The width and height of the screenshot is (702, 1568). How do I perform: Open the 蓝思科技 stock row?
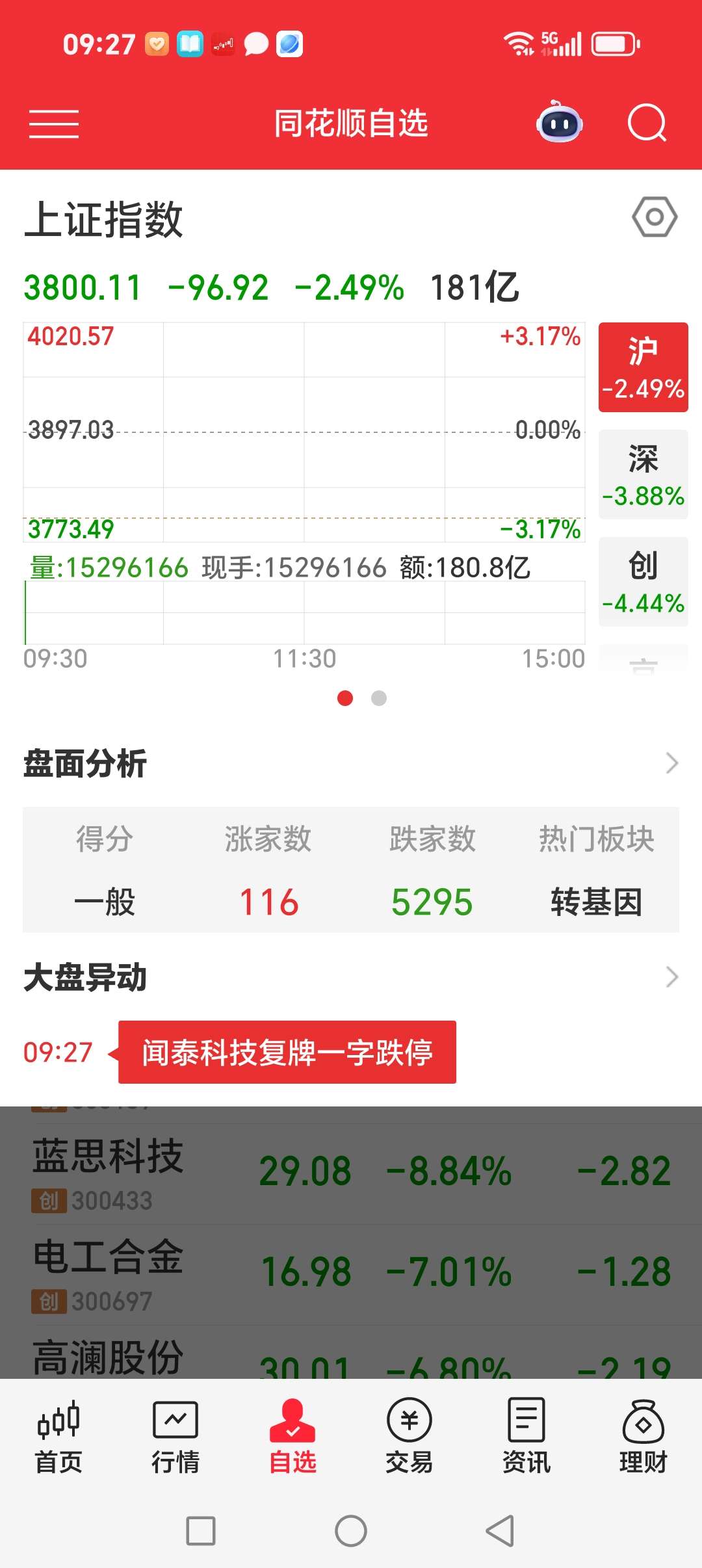351,1173
